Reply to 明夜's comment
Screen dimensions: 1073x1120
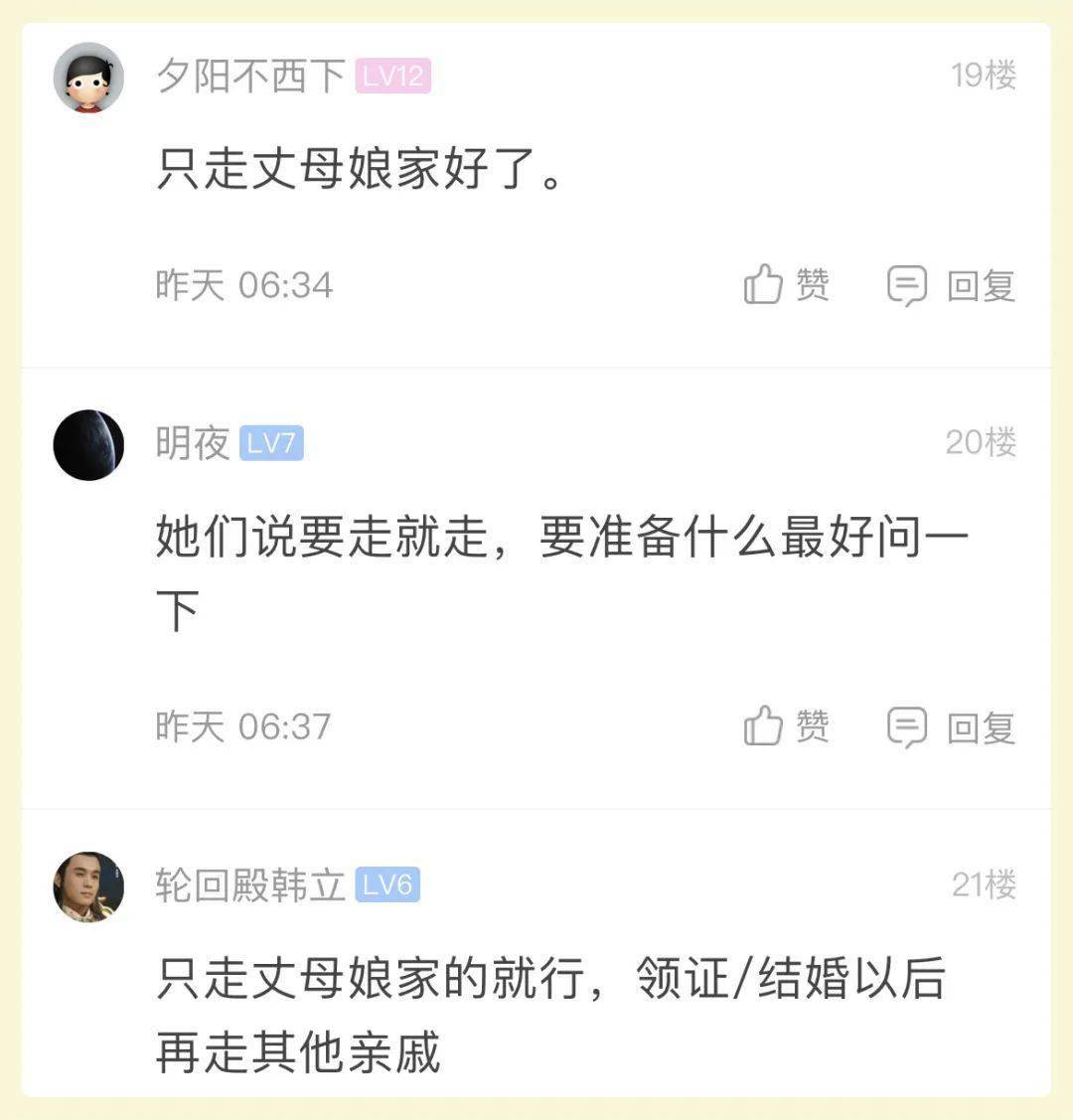pos(951,727)
